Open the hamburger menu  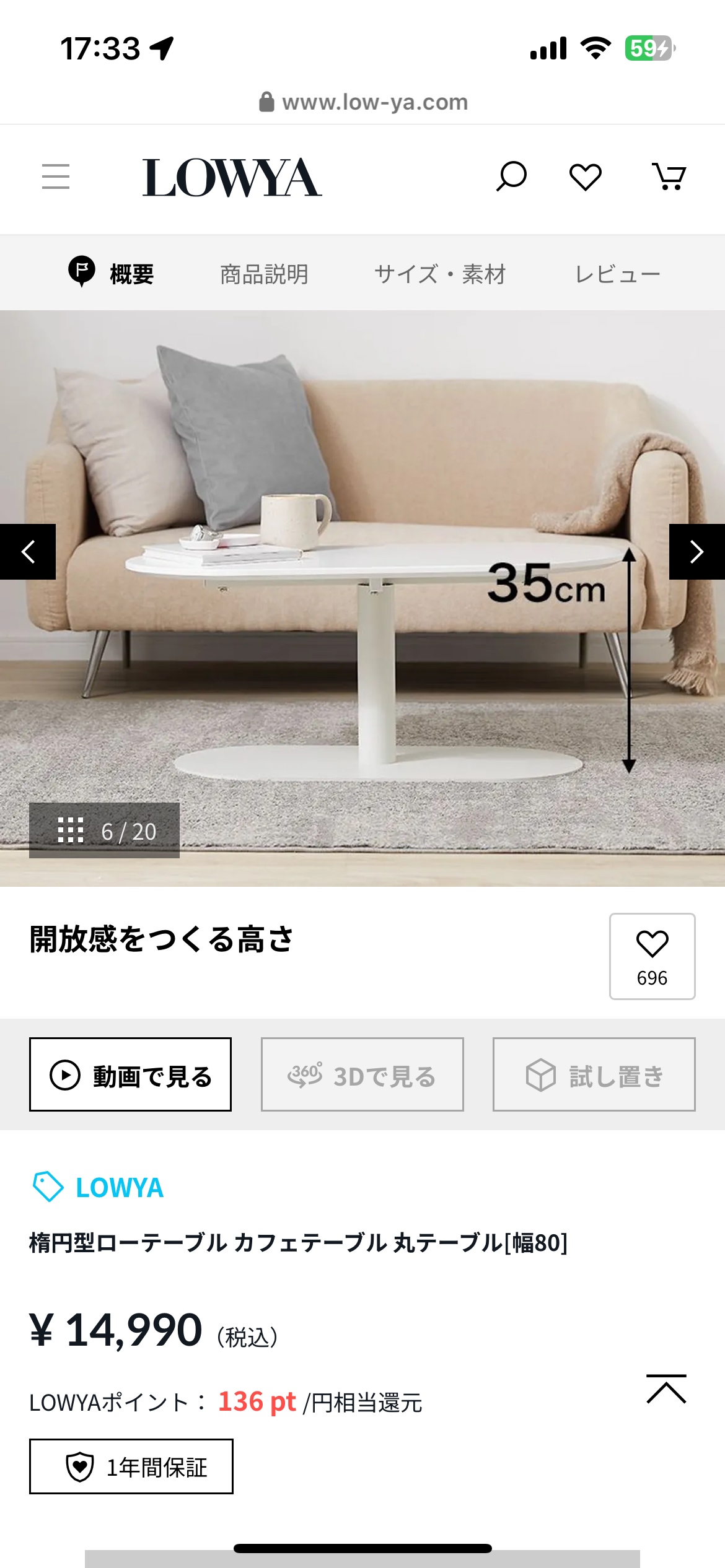[x=56, y=176]
